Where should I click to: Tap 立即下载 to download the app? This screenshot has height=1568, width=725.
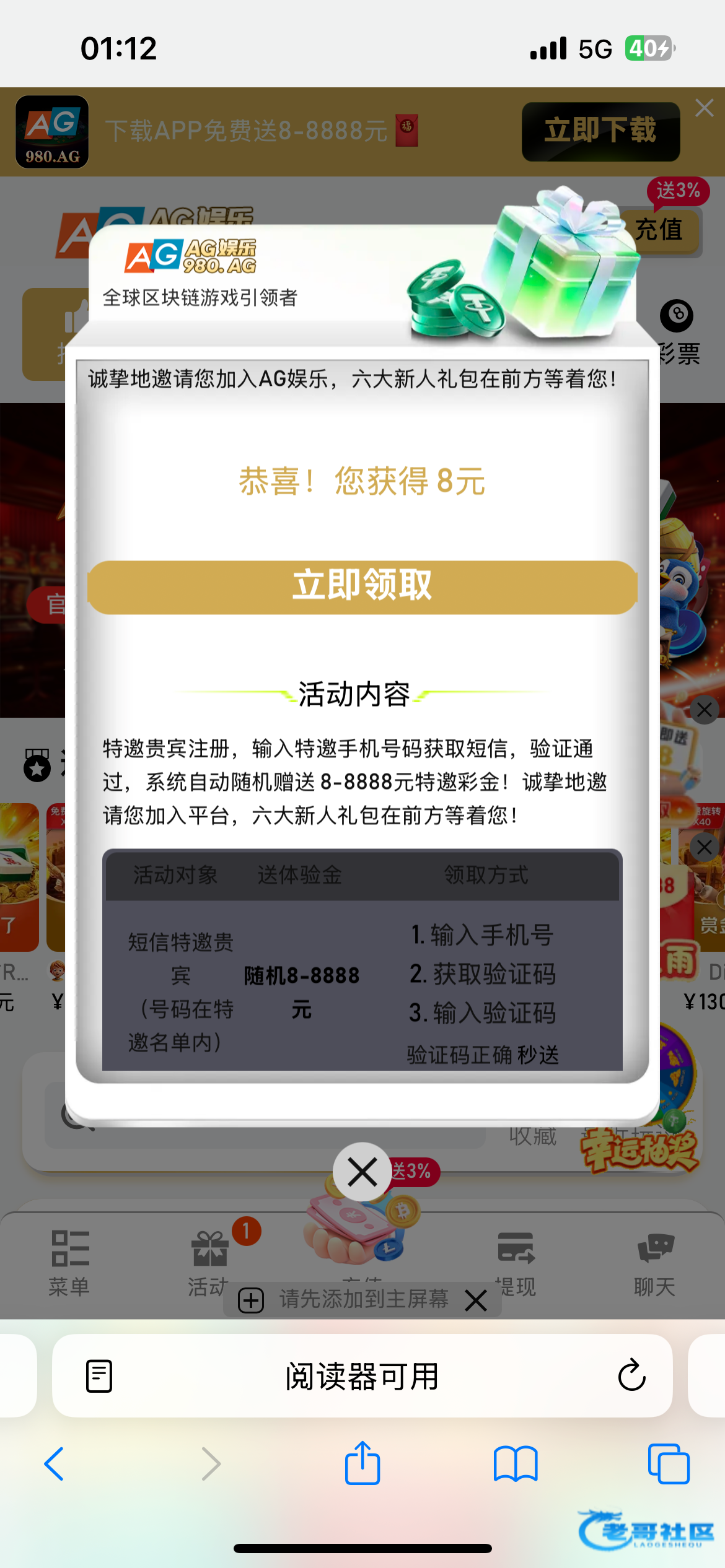600,131
